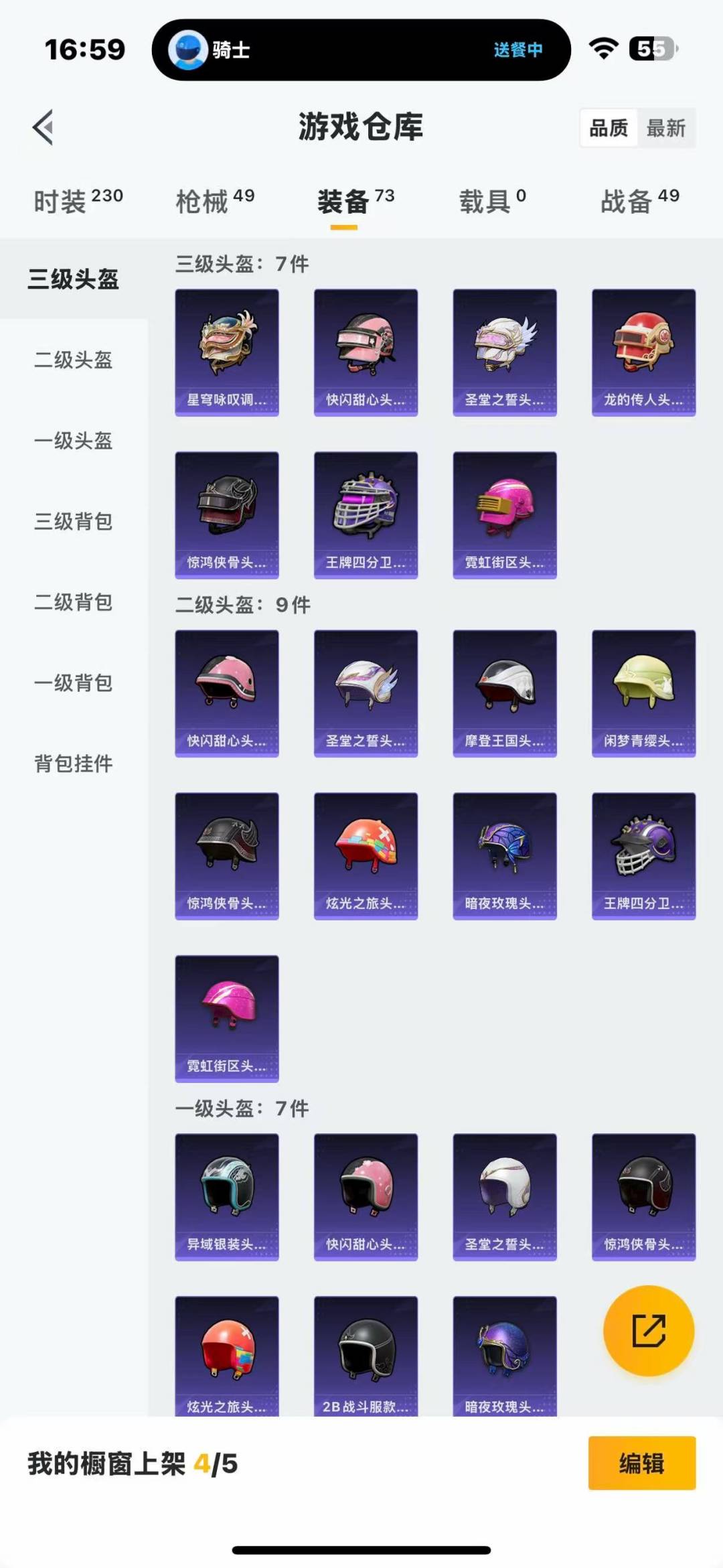Open the 载具 tab
Image resolution: width=723 pixels, height=1568 pixels.
[492, 201]
